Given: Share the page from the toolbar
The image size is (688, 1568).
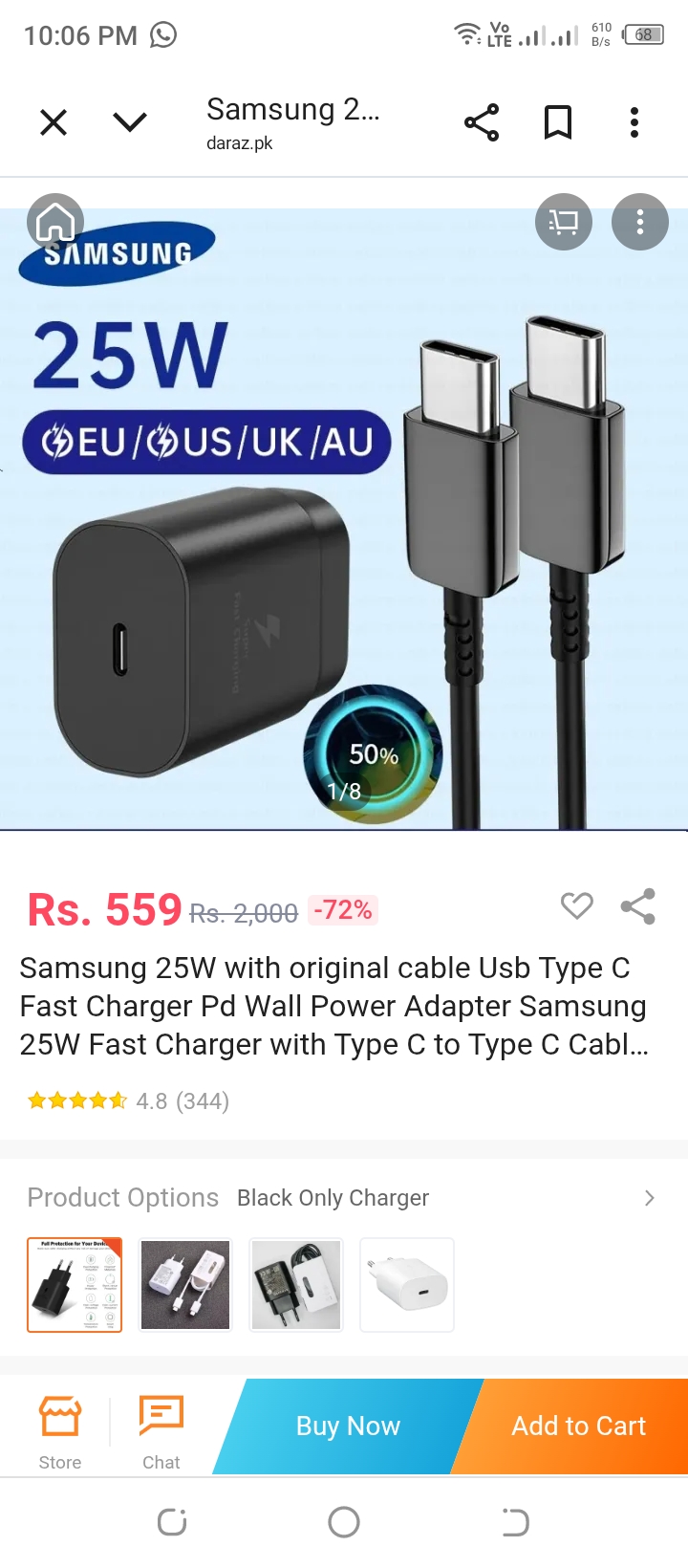Looking at the screenshot, I should [x=482, y=122].
